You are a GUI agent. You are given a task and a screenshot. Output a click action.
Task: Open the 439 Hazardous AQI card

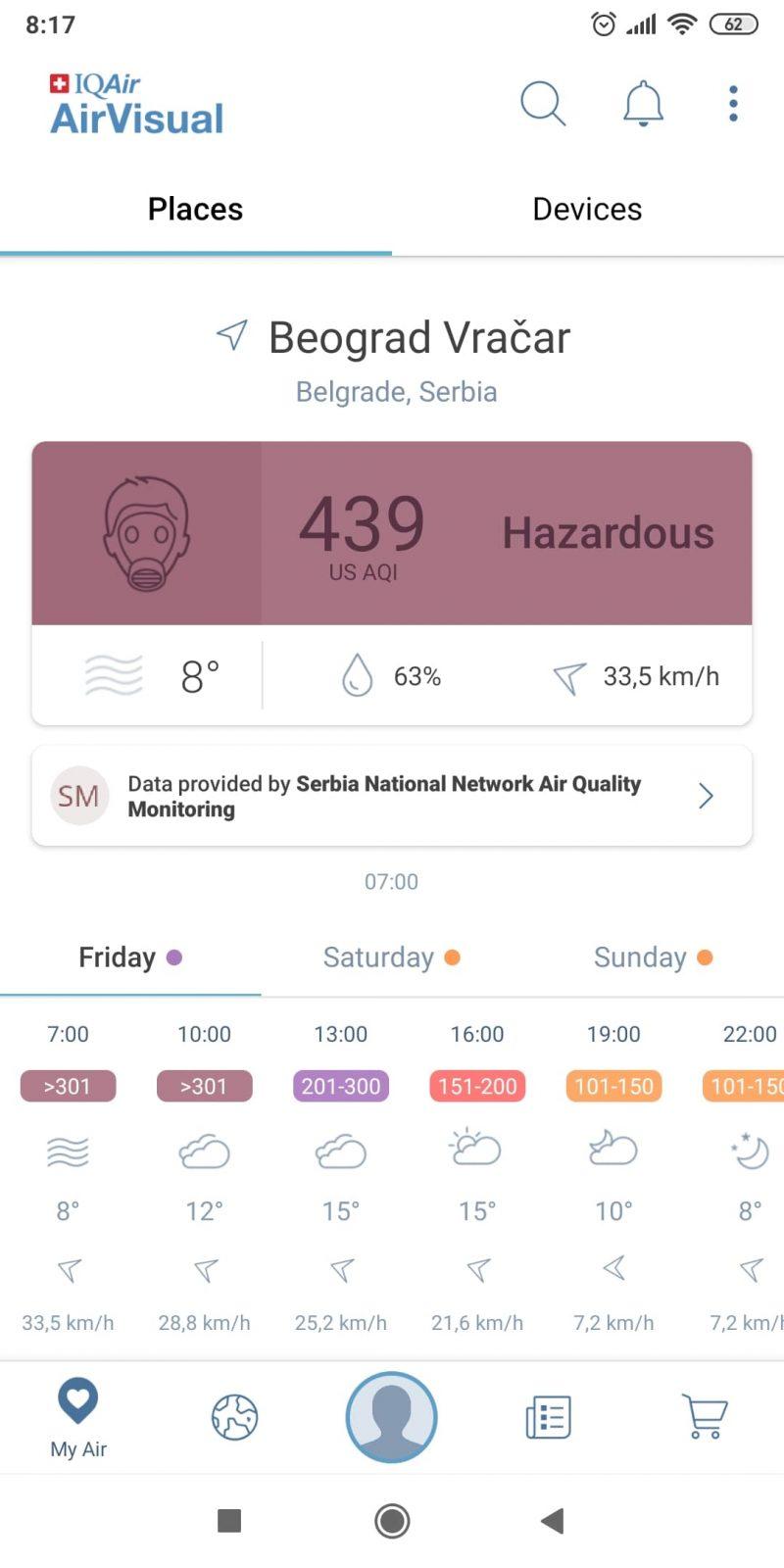point(392,533)
